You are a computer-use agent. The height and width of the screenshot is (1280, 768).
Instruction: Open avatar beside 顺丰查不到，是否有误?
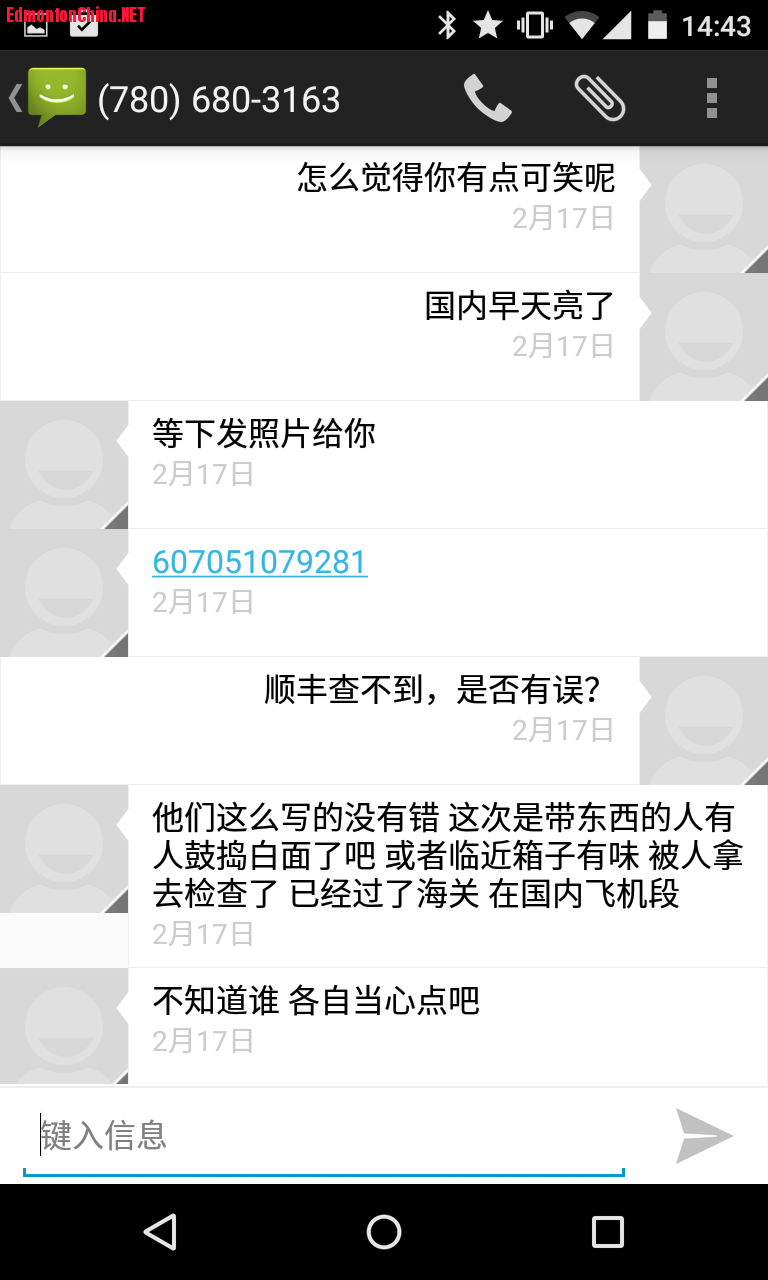coord(704,721)
